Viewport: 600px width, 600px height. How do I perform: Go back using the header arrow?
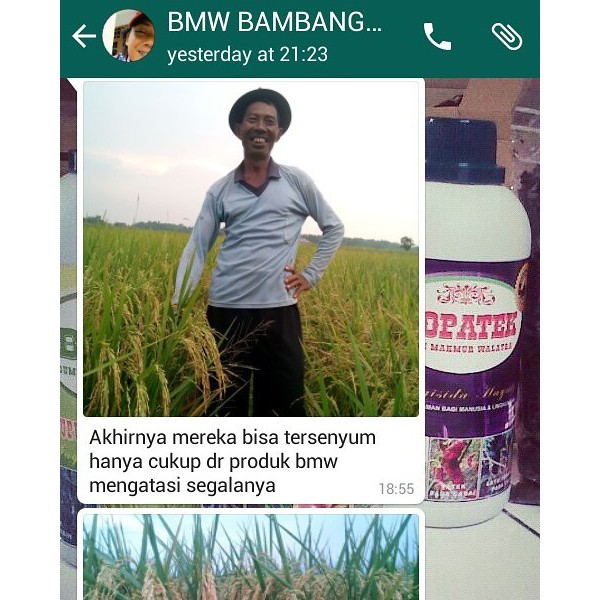[x=84, y=36]
